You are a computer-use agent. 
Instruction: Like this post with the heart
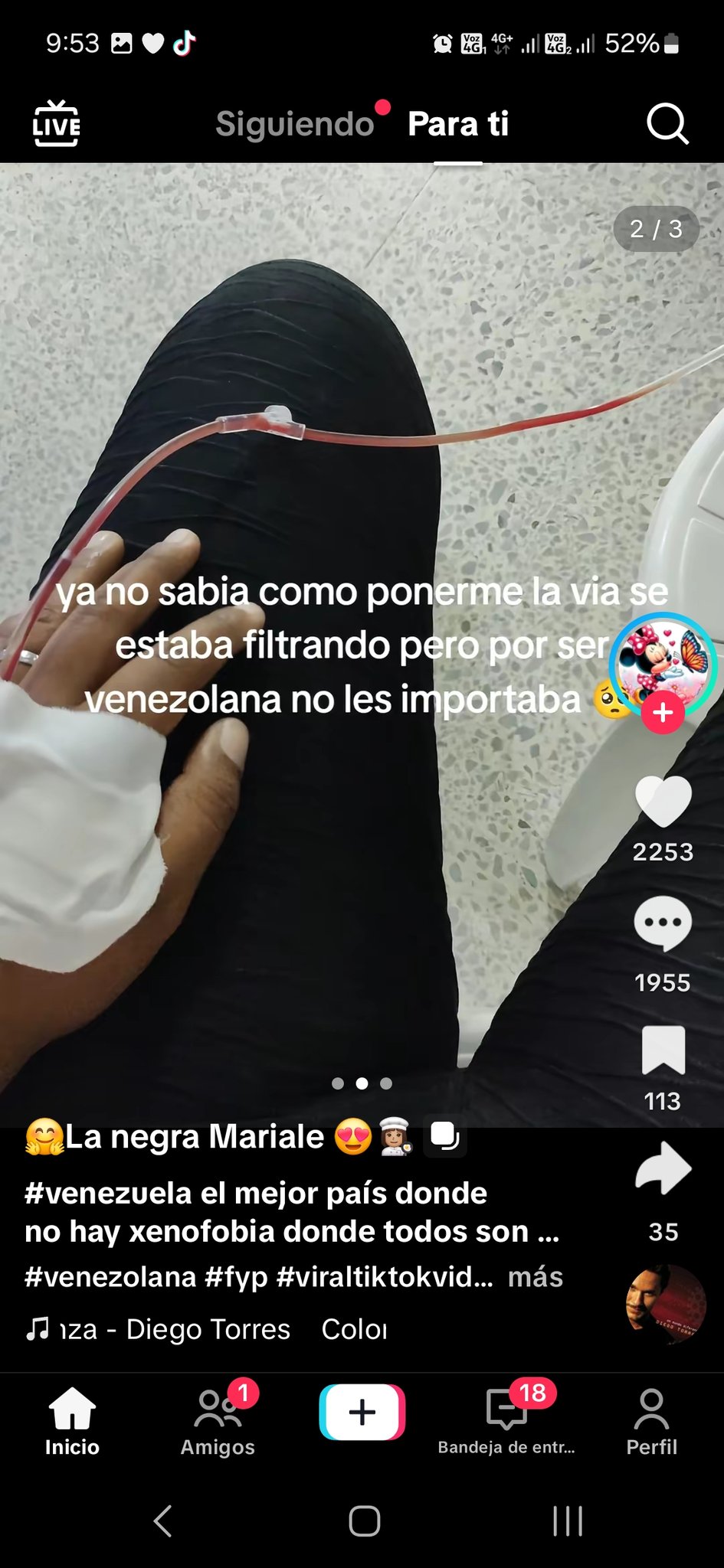663,801
